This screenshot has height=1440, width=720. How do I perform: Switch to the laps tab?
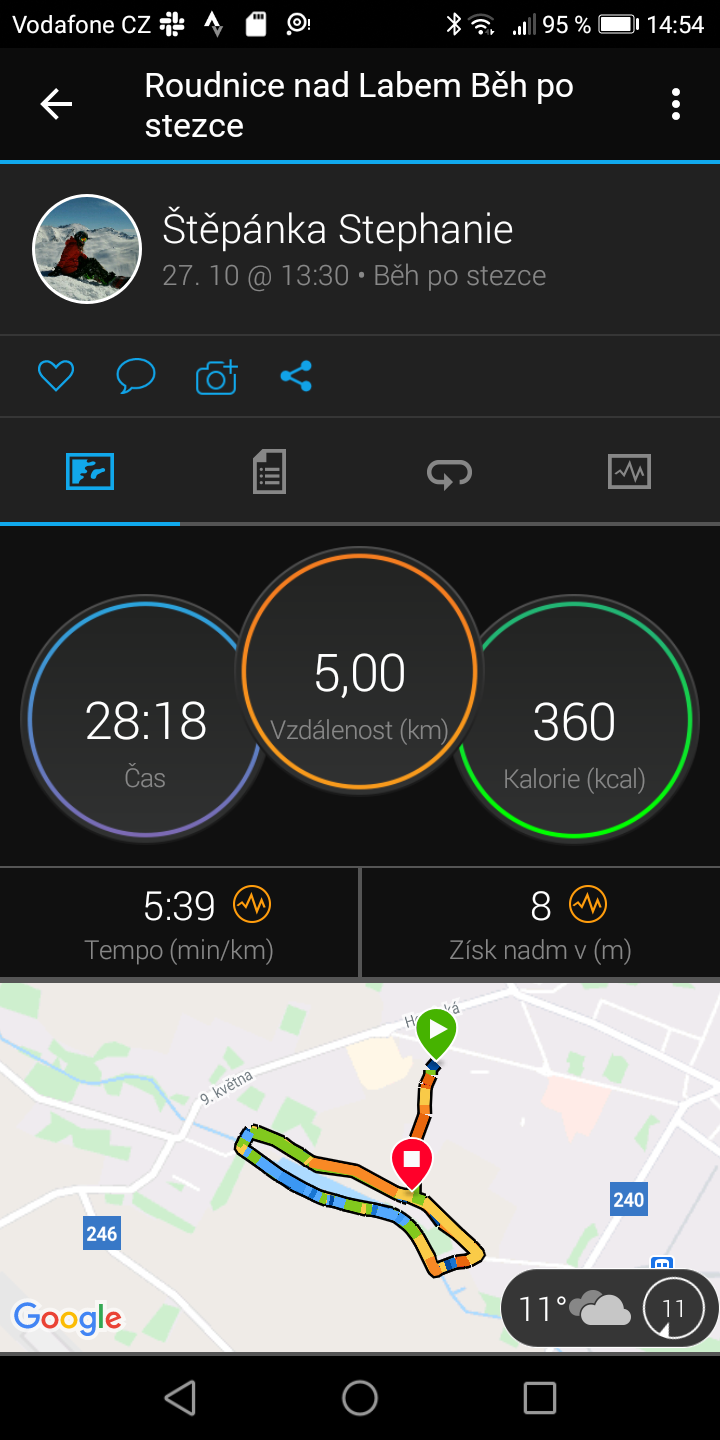(x=449, y=472)
